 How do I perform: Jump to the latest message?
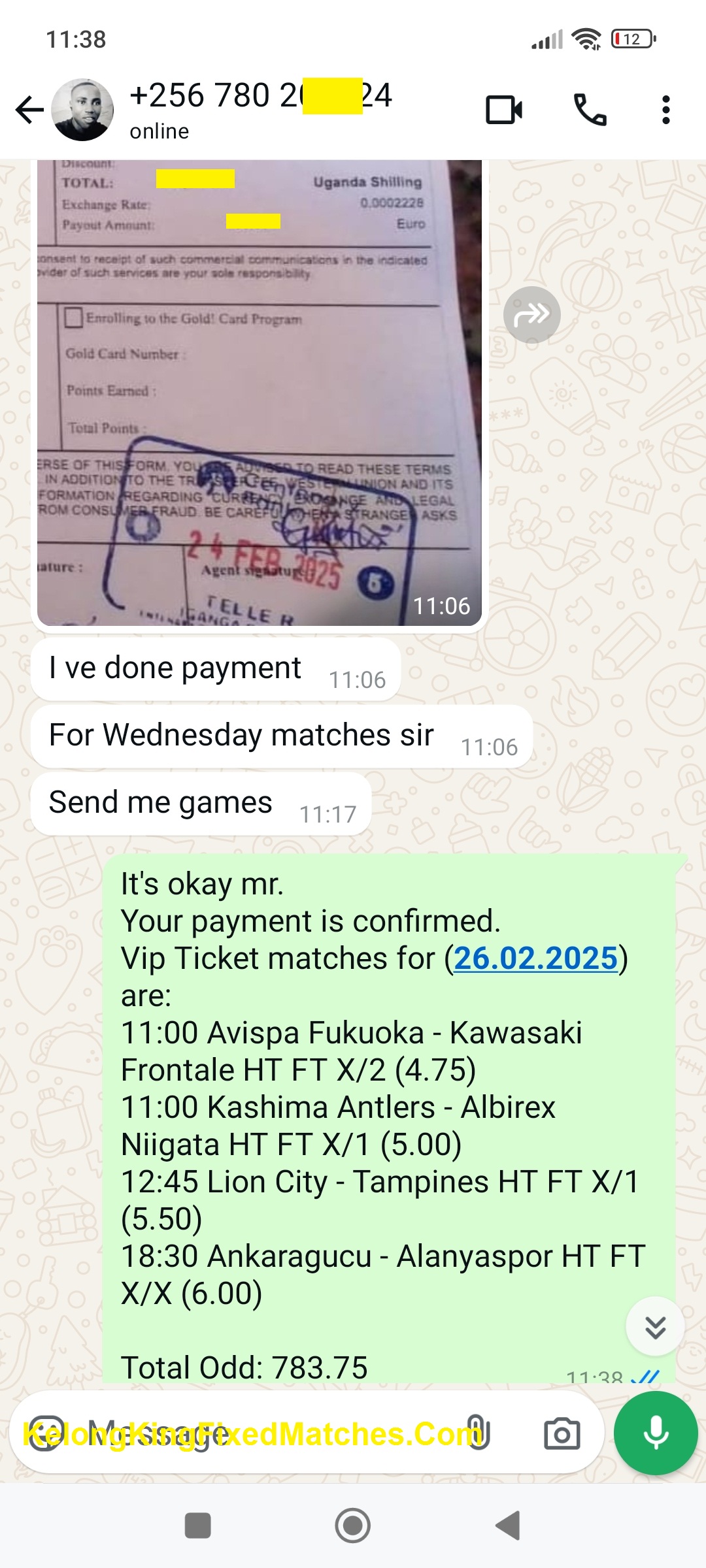coord(655,1326)
